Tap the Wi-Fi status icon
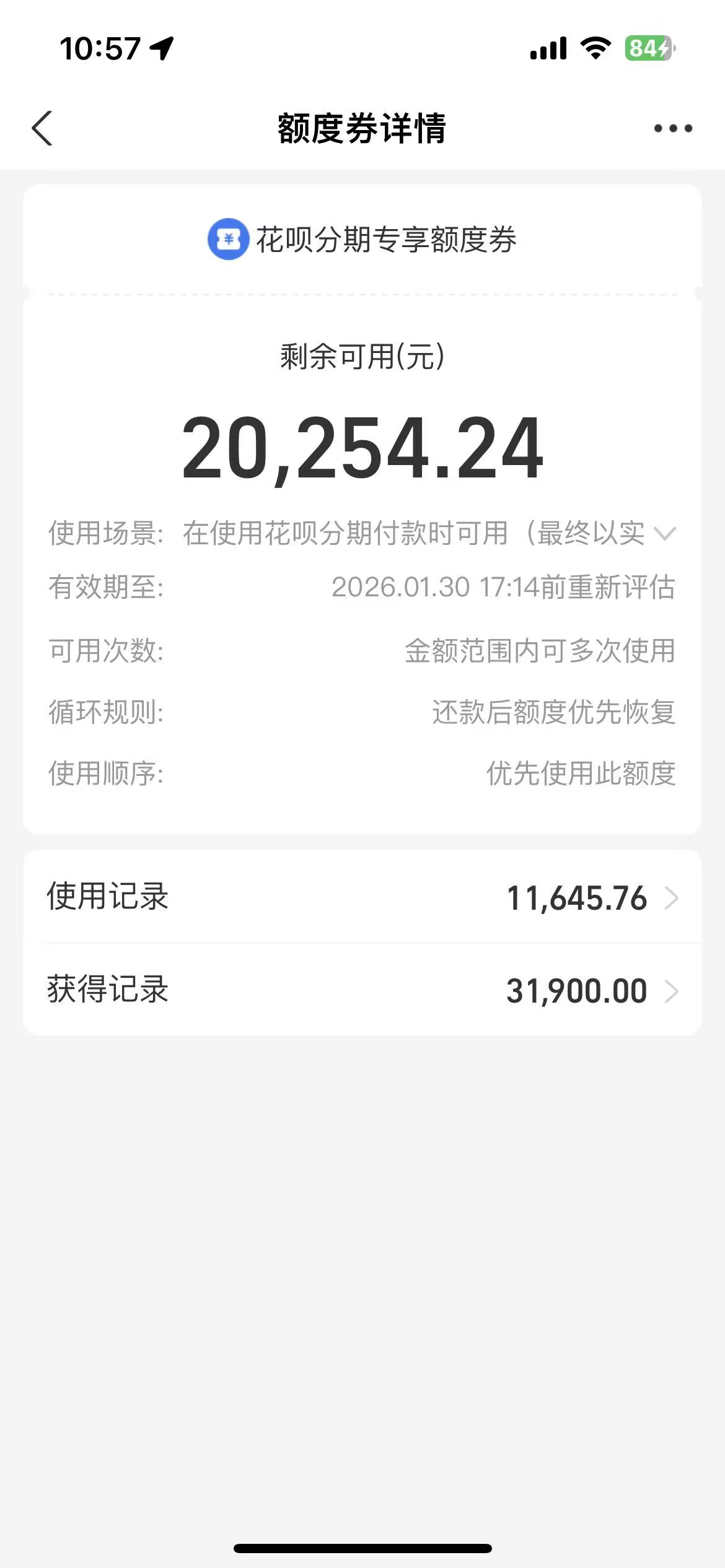 click(594, 50)
